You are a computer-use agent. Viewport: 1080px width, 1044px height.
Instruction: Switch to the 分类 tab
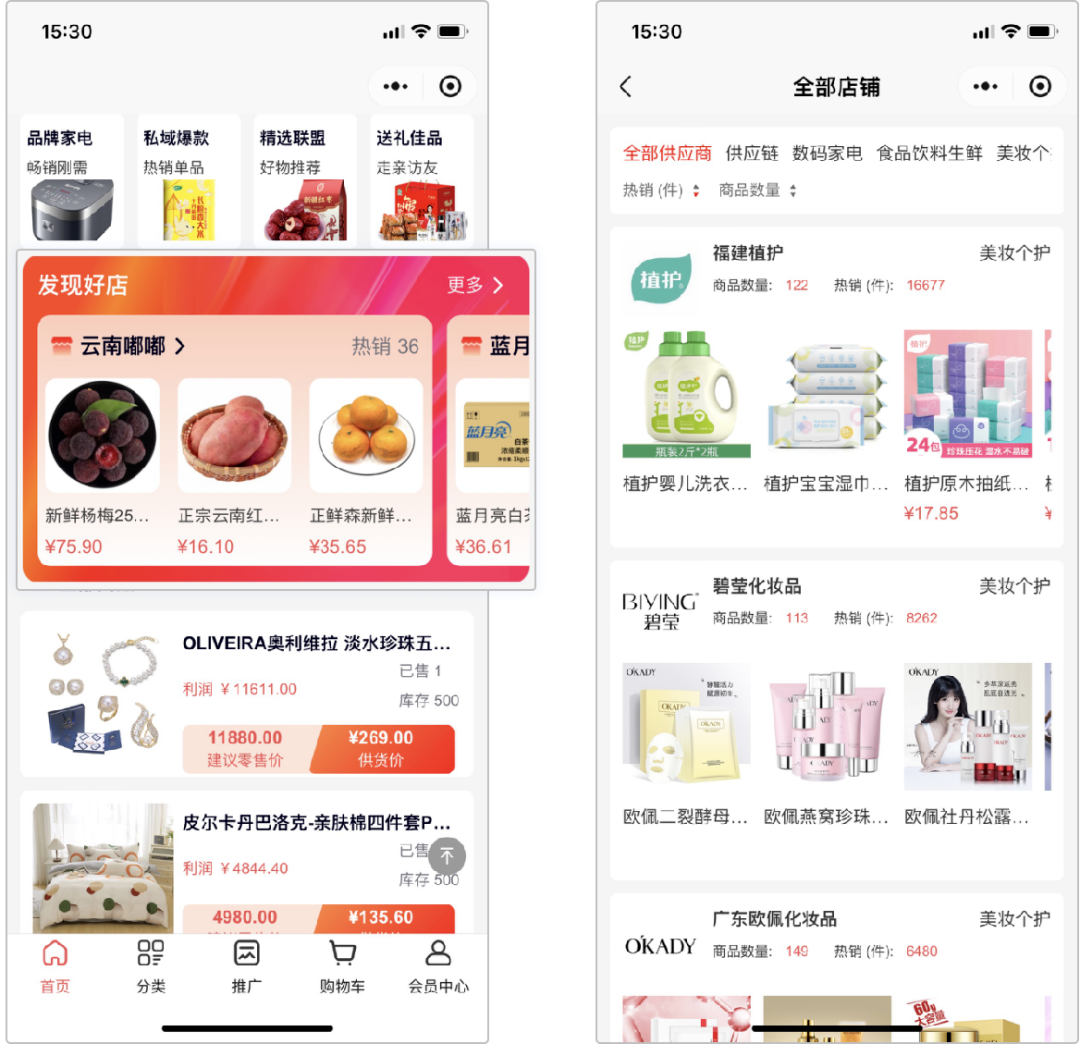click(x=151, y=966)
